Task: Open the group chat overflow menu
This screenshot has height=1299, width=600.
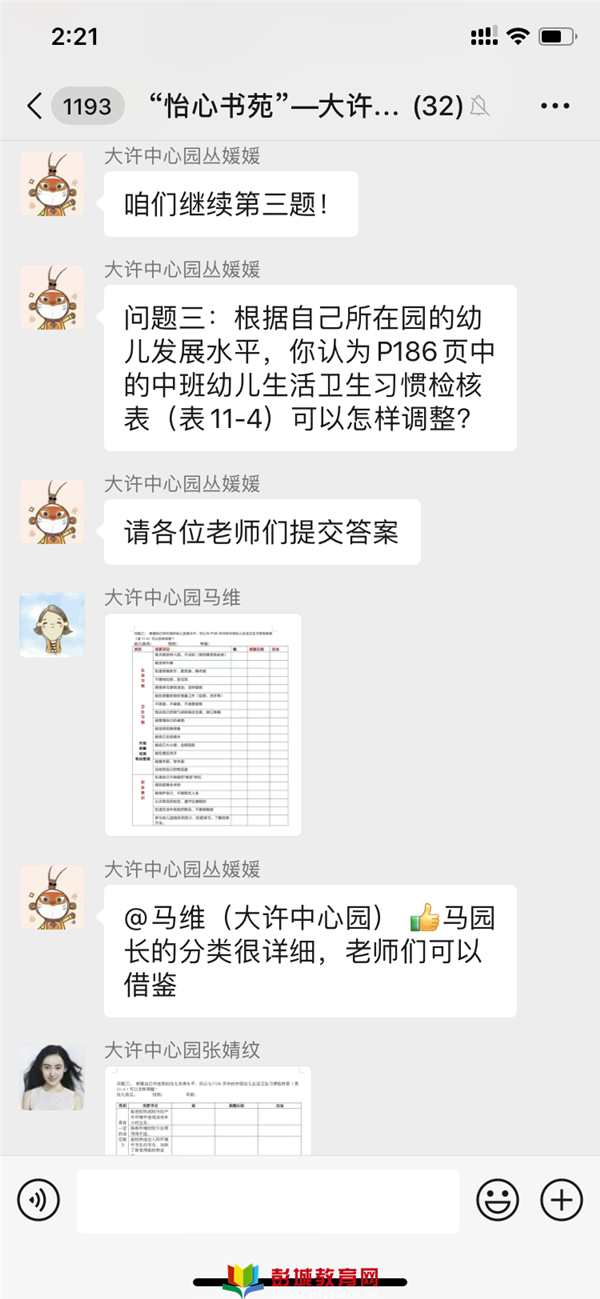Action: (x=554, y=106)
